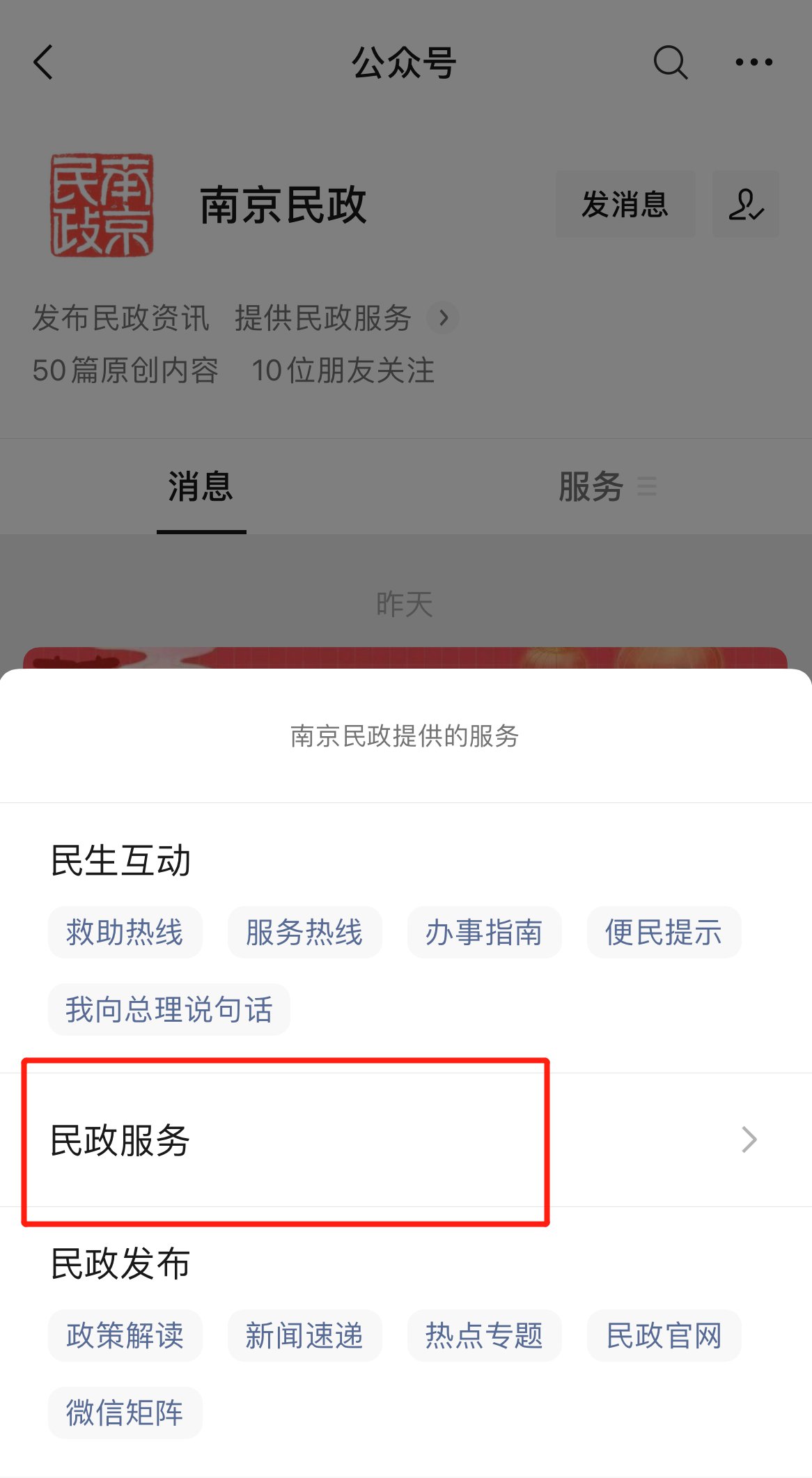
Task: Open 我向总理说句话
Action: coord(169,1010)
